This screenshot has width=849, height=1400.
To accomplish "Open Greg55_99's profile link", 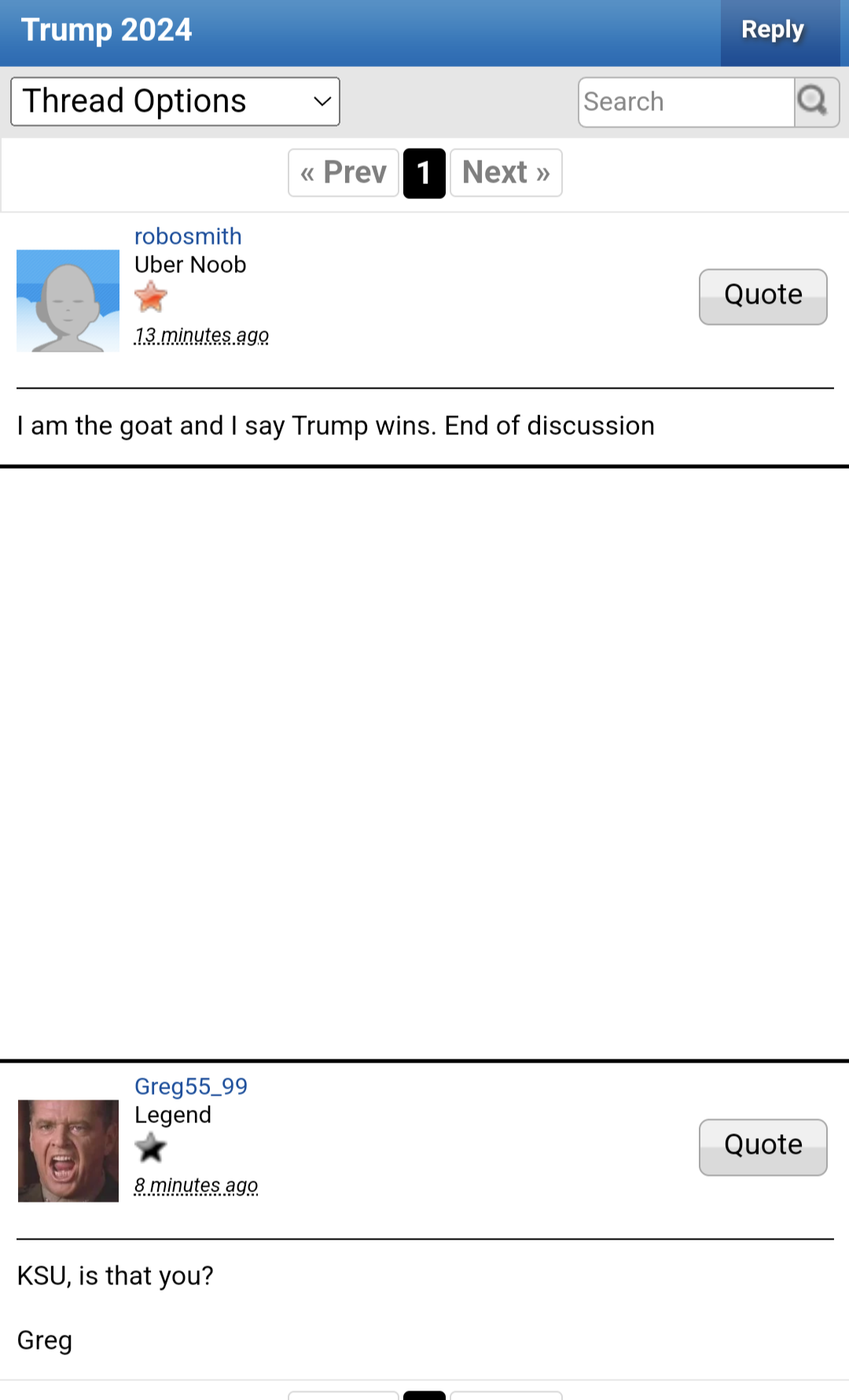I will [x=191, y=1086].
